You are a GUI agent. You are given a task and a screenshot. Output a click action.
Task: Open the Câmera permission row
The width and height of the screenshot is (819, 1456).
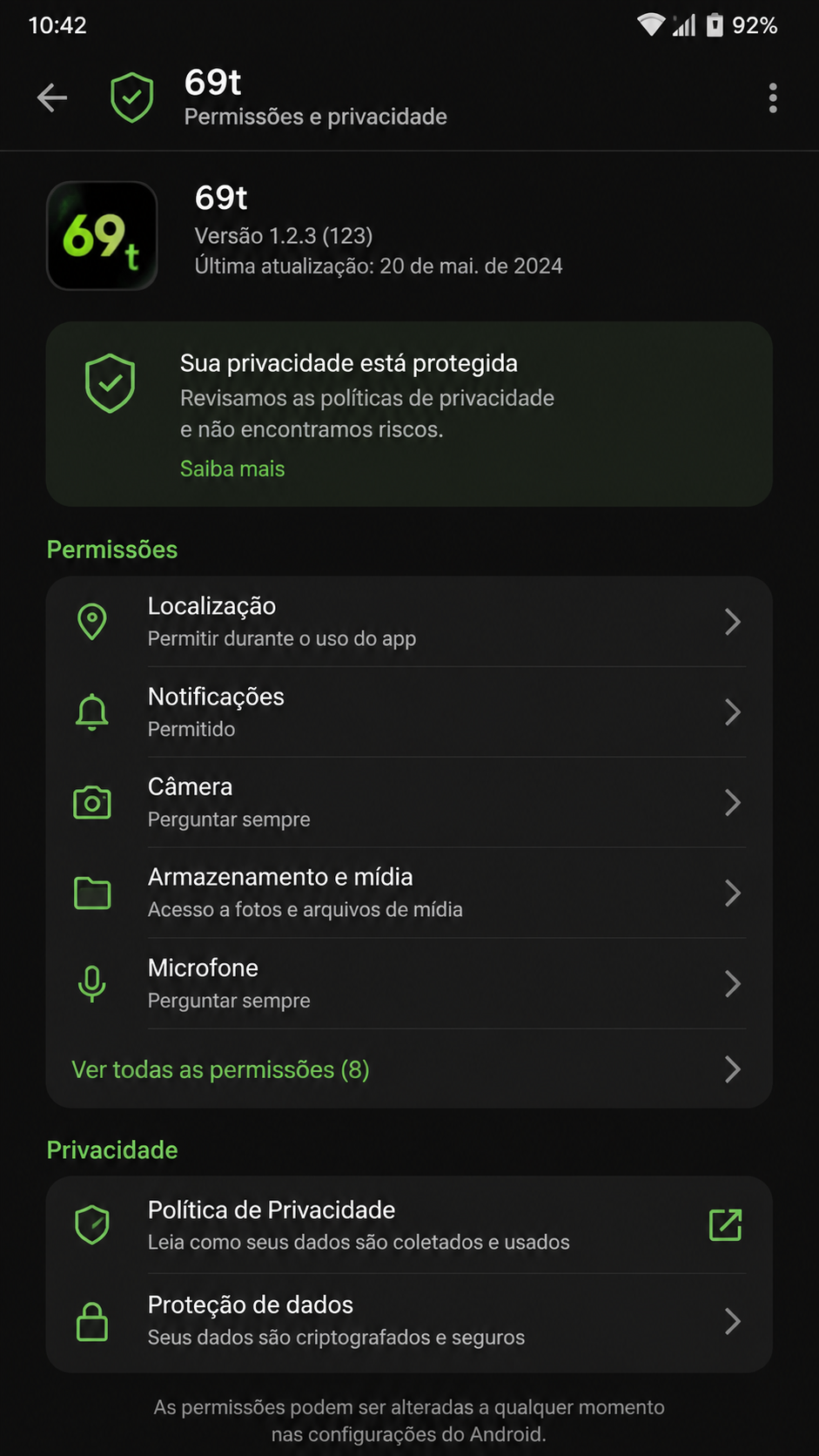click(x=409, y=803)
